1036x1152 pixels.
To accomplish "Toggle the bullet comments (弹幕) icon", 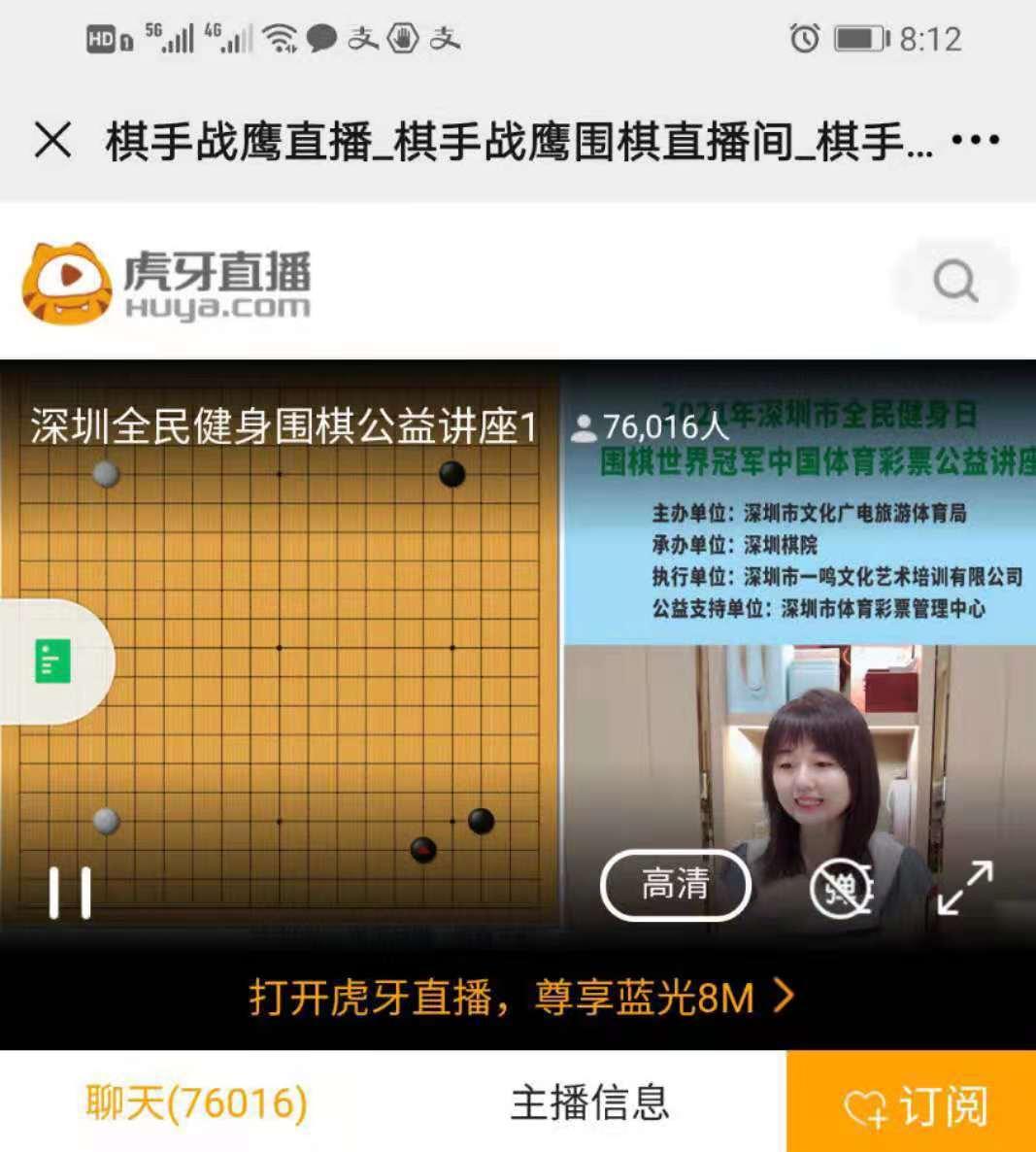I will pyautogui.click(x=841, y=889).
